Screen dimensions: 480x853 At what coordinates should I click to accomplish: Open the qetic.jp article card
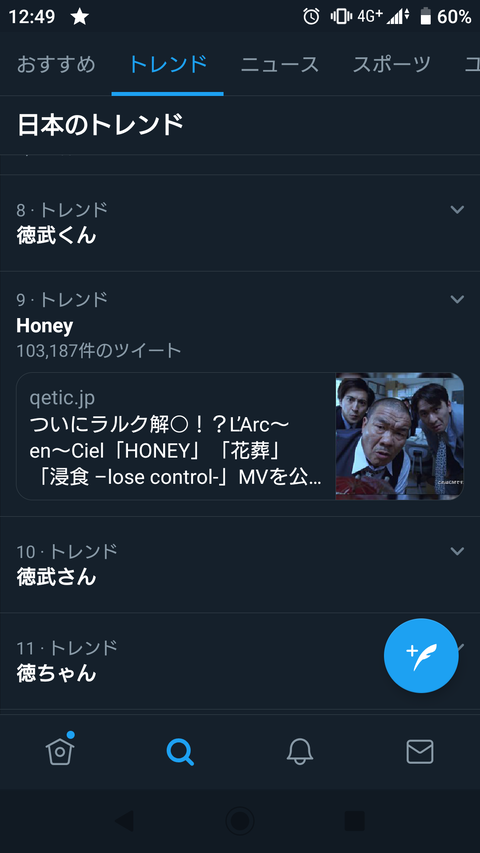240,436
